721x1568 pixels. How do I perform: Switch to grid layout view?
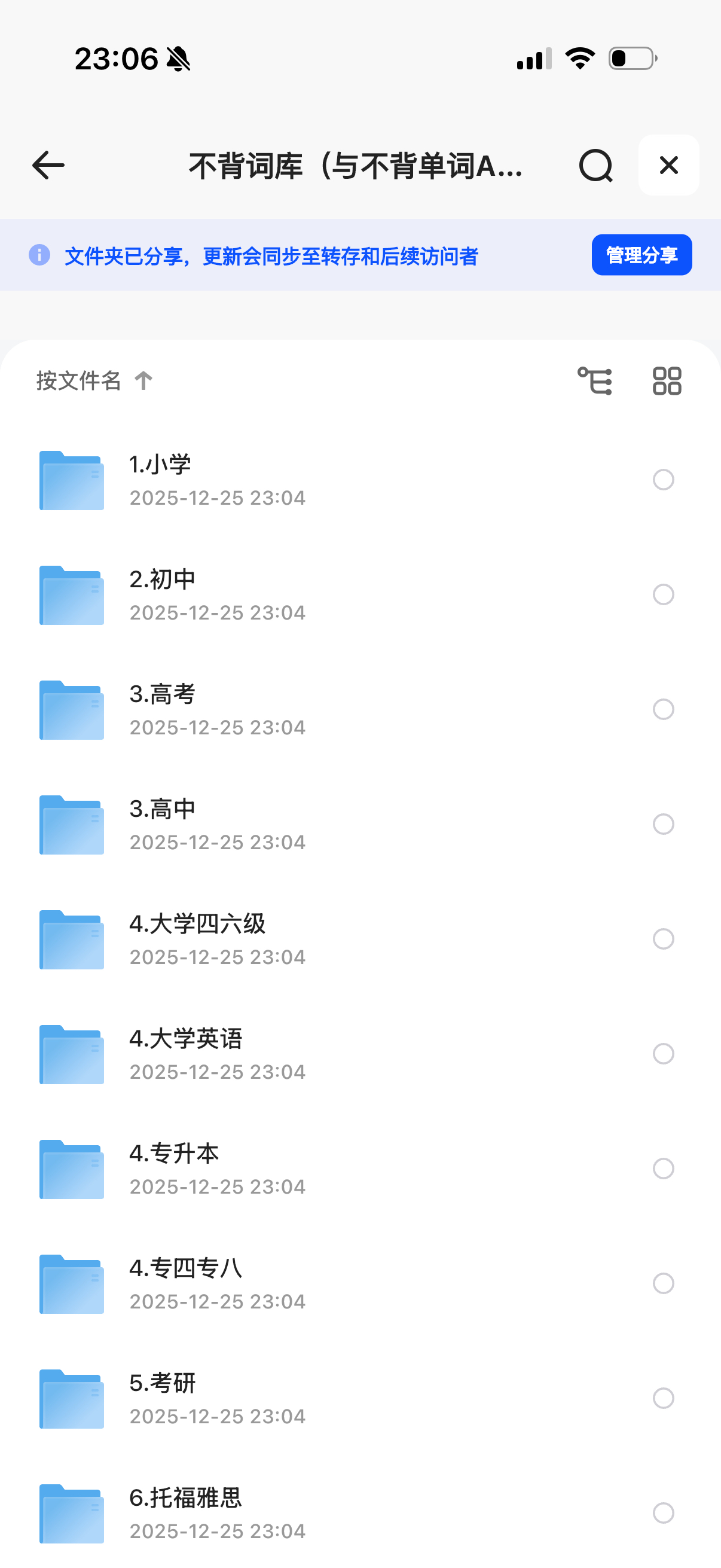(x=667, y=381)
